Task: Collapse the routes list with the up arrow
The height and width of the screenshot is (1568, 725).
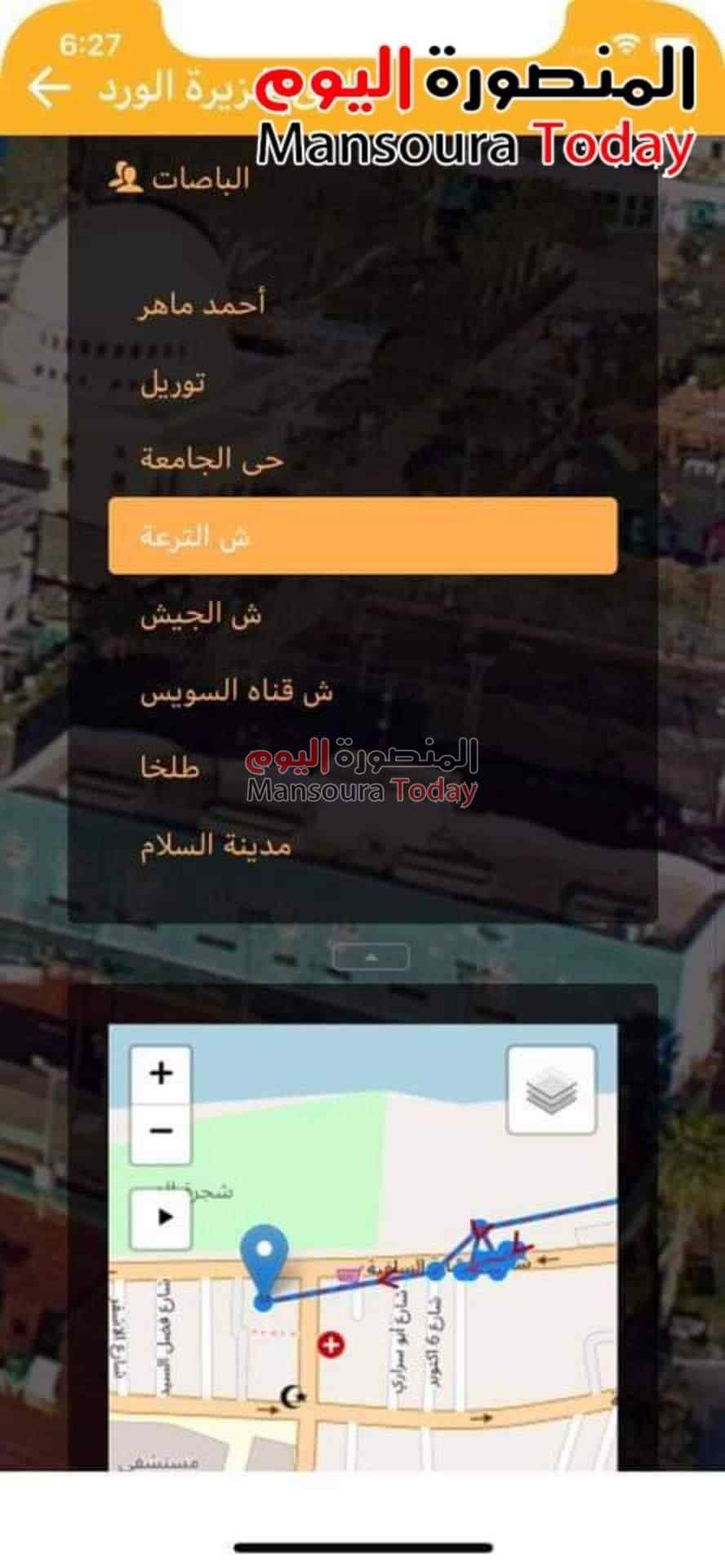Action: click(x=370, y=956)
